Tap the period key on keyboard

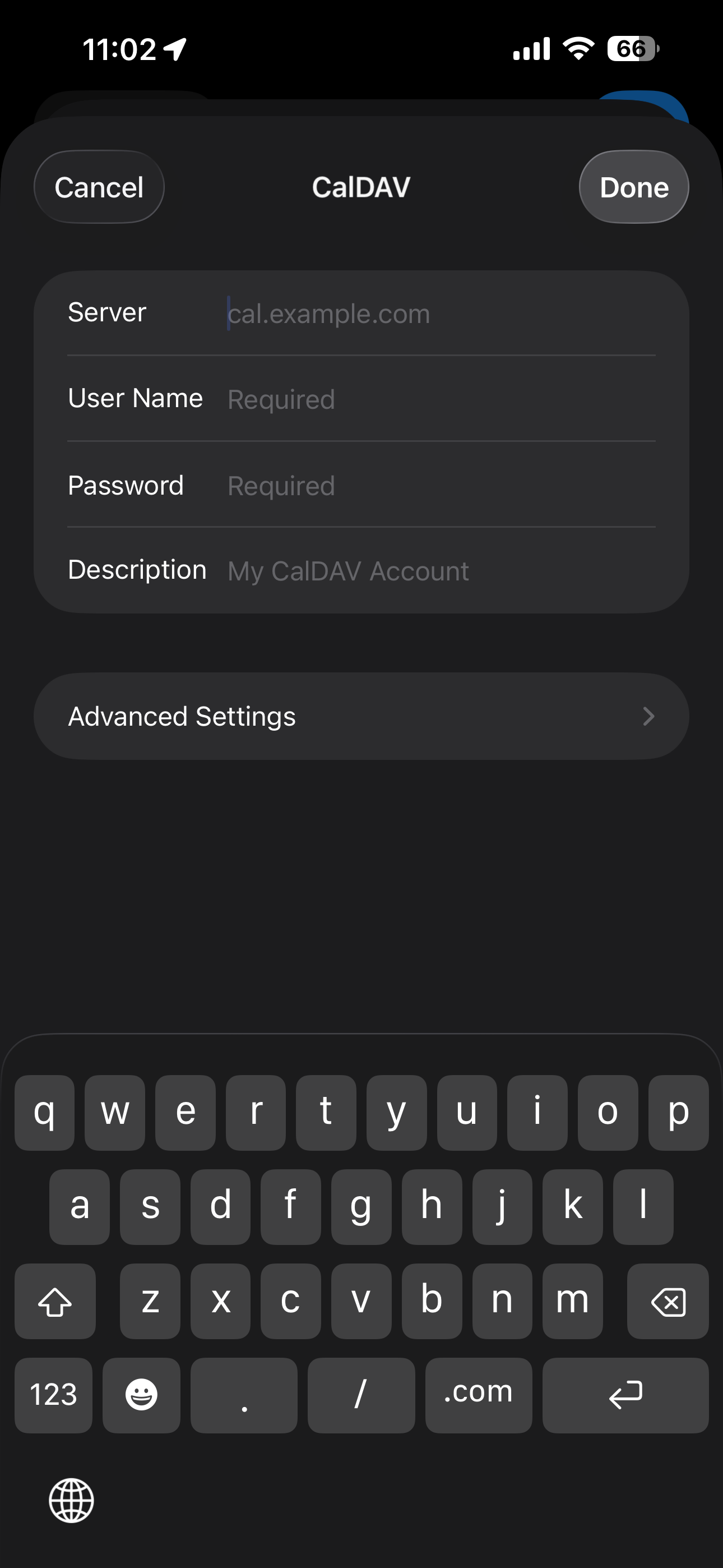click(x=243, y=1395)
